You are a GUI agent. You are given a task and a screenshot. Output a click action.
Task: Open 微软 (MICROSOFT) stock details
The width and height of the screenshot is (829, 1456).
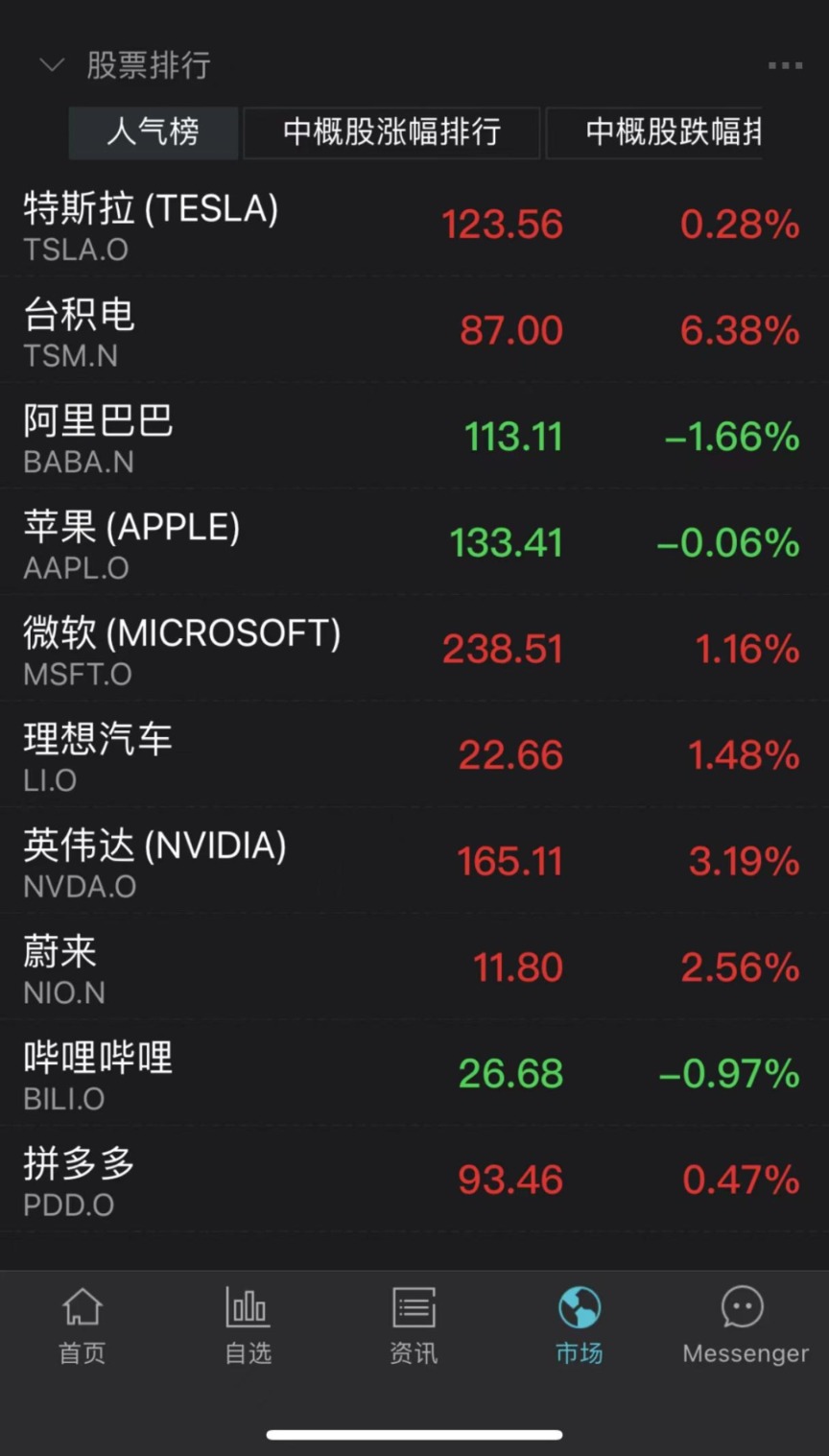(414, 650)
